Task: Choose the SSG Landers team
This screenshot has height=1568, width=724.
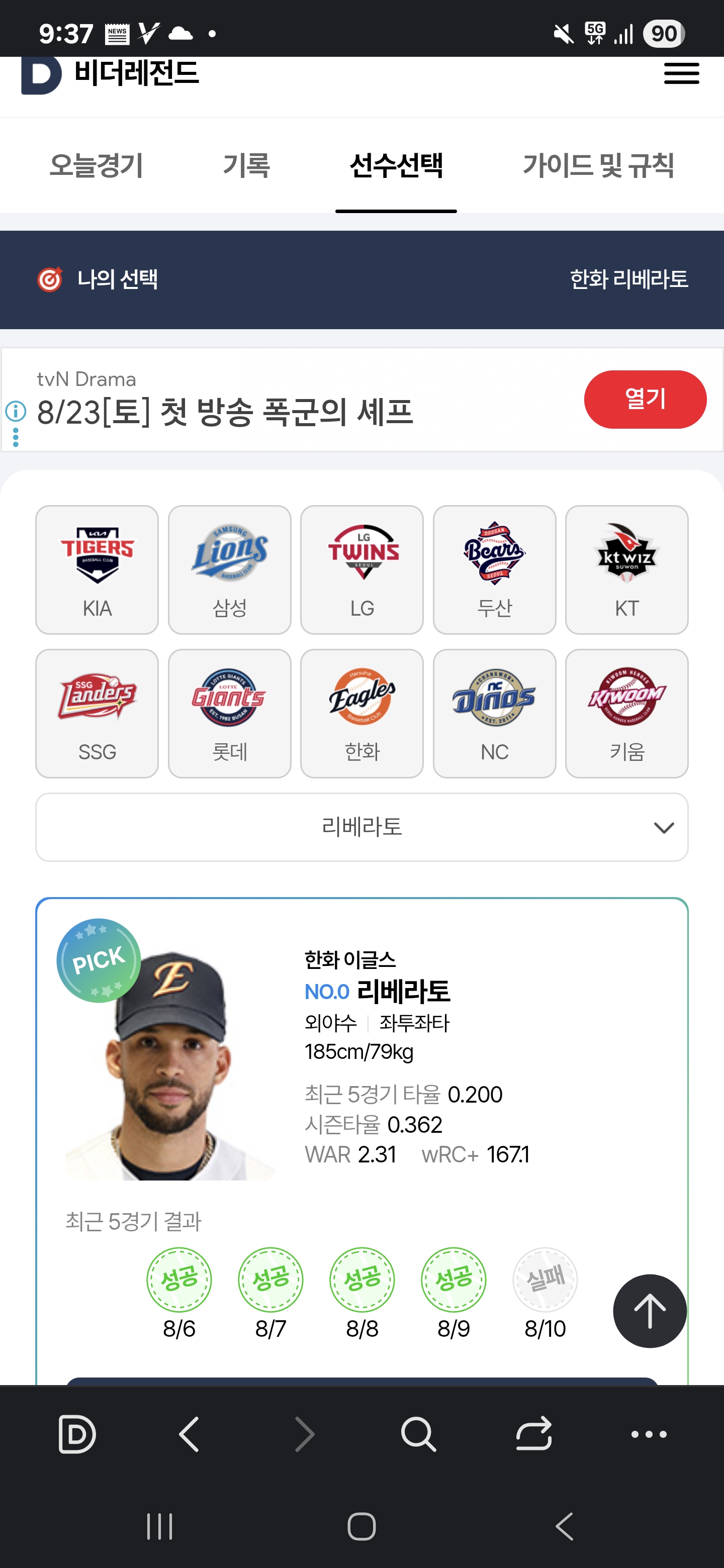Action: click(x=97, y=714)
